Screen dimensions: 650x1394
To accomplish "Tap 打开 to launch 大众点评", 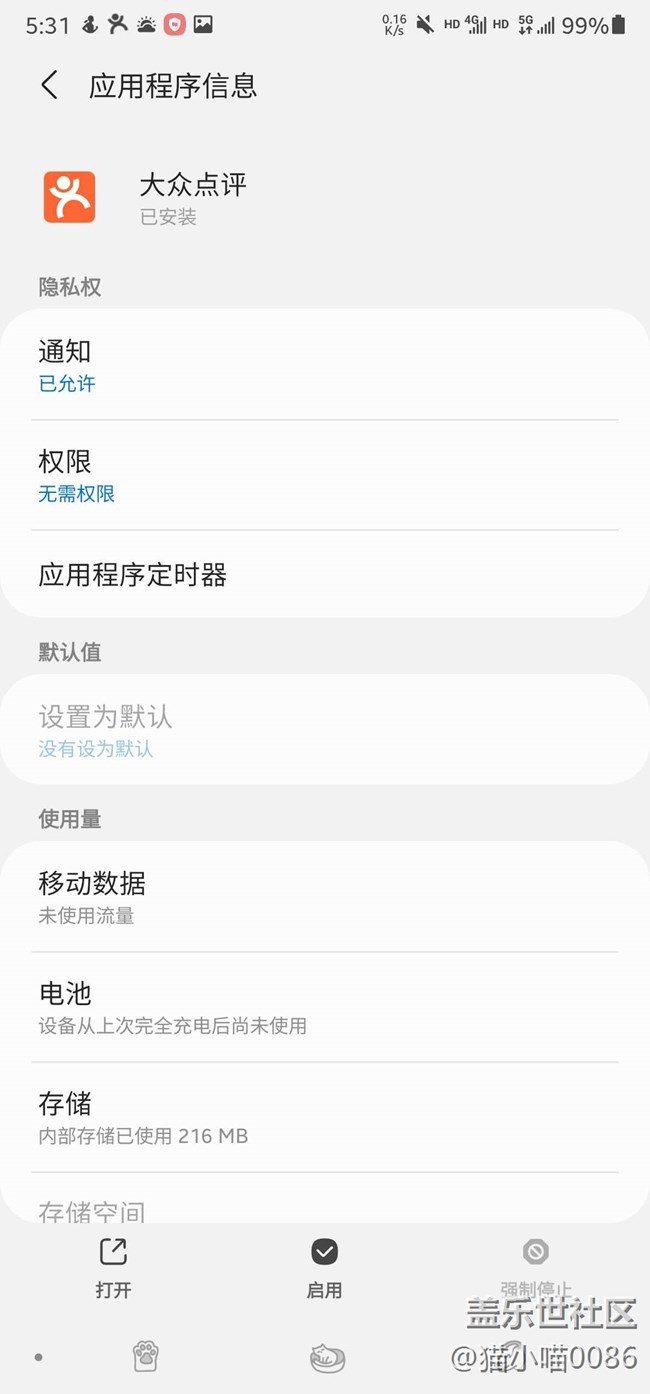I will (113, 1267).
